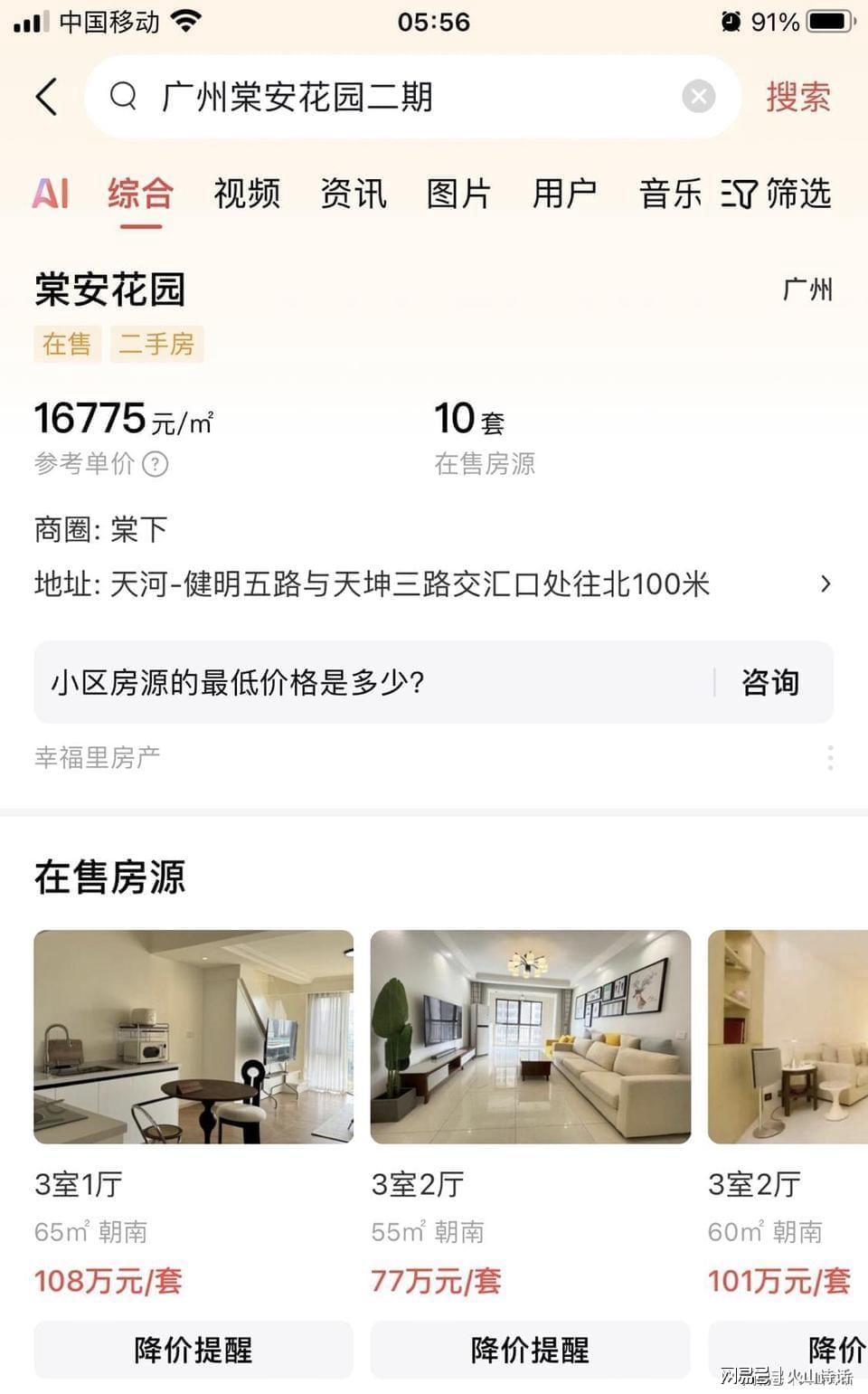Open the three-dot menu beside 幸福里房产

(x=830, y=758)
